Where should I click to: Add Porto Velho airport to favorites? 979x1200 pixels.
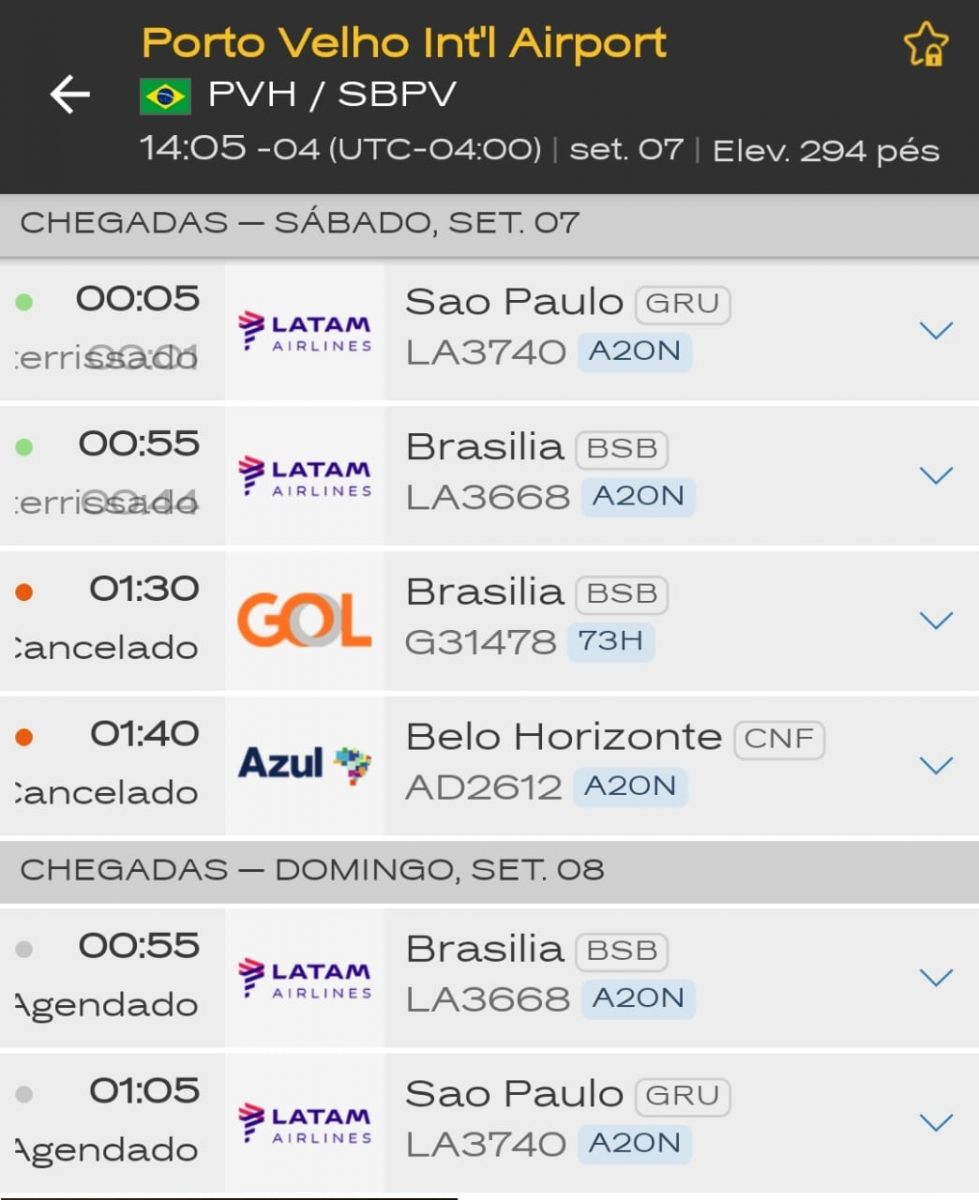pos(924,45)
